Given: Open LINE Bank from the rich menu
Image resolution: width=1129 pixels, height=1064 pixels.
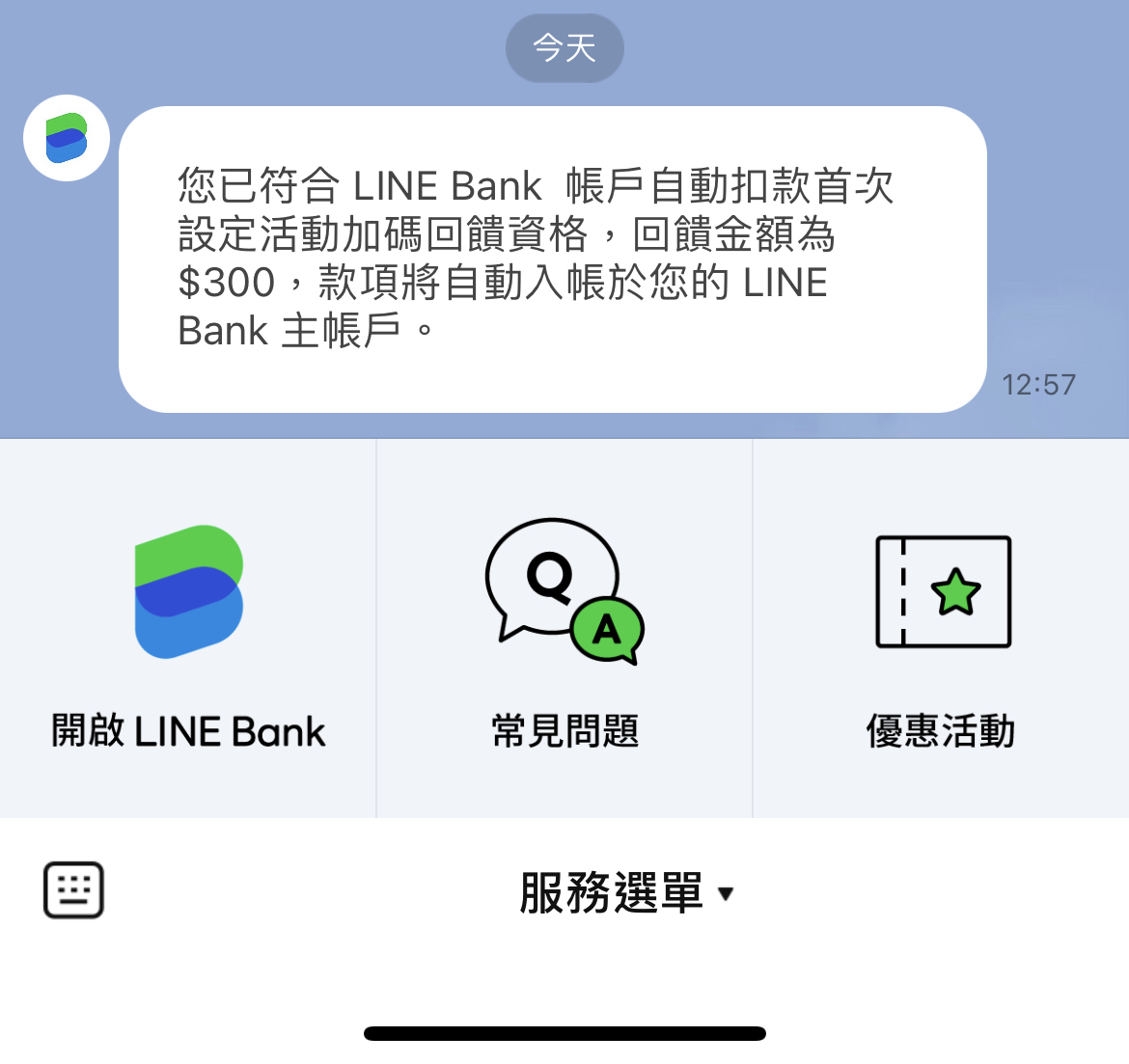Looking at the screenshot, I should [188, 629].
